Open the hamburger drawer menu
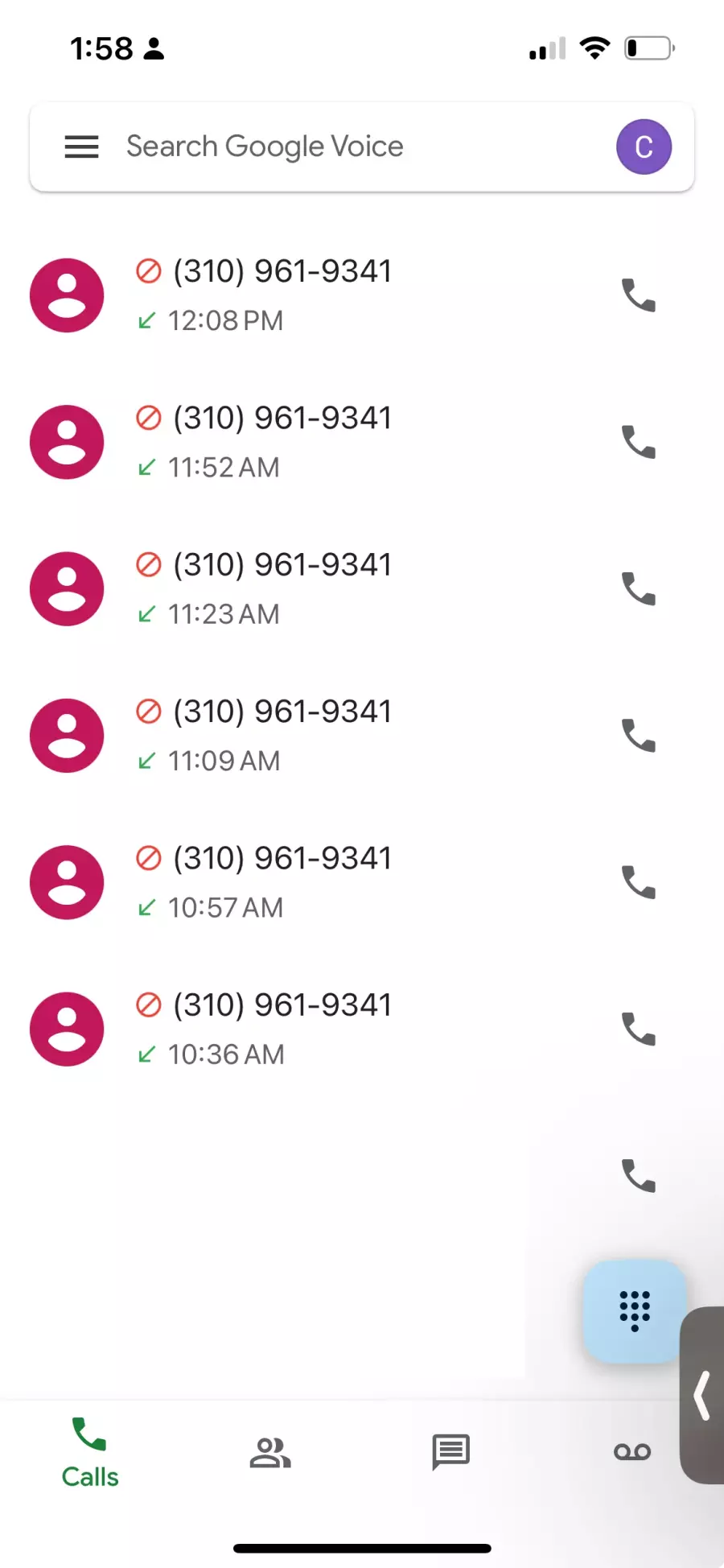 click(81, 146)
